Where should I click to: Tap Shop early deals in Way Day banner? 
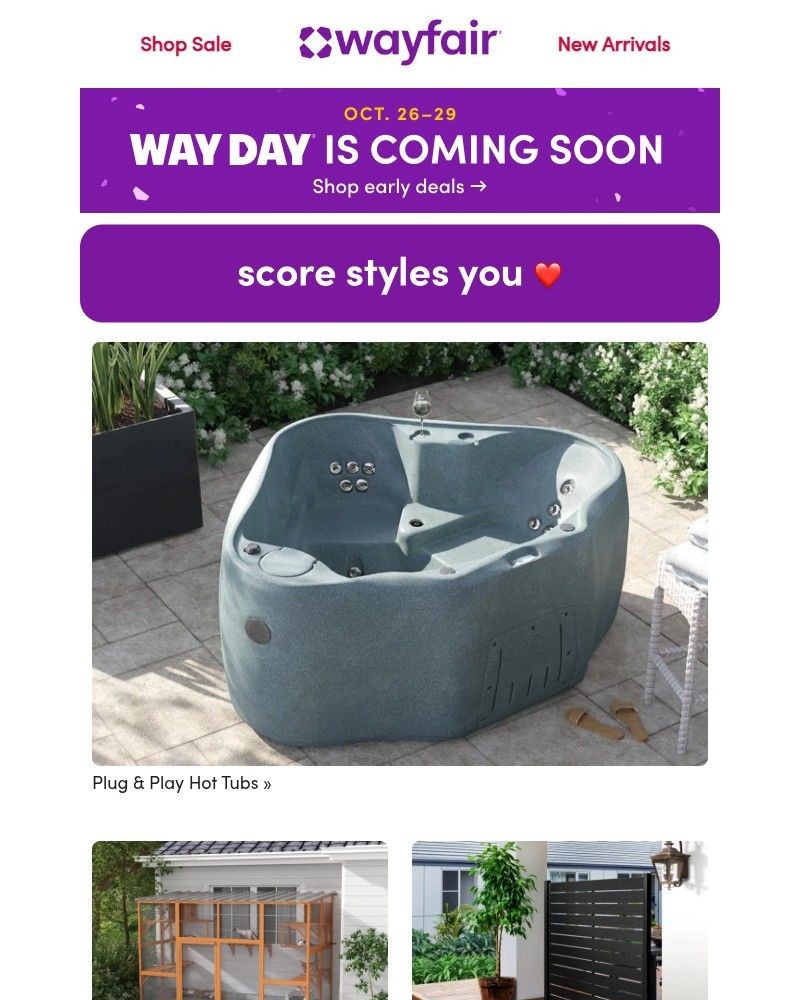[x=399, y=186]
